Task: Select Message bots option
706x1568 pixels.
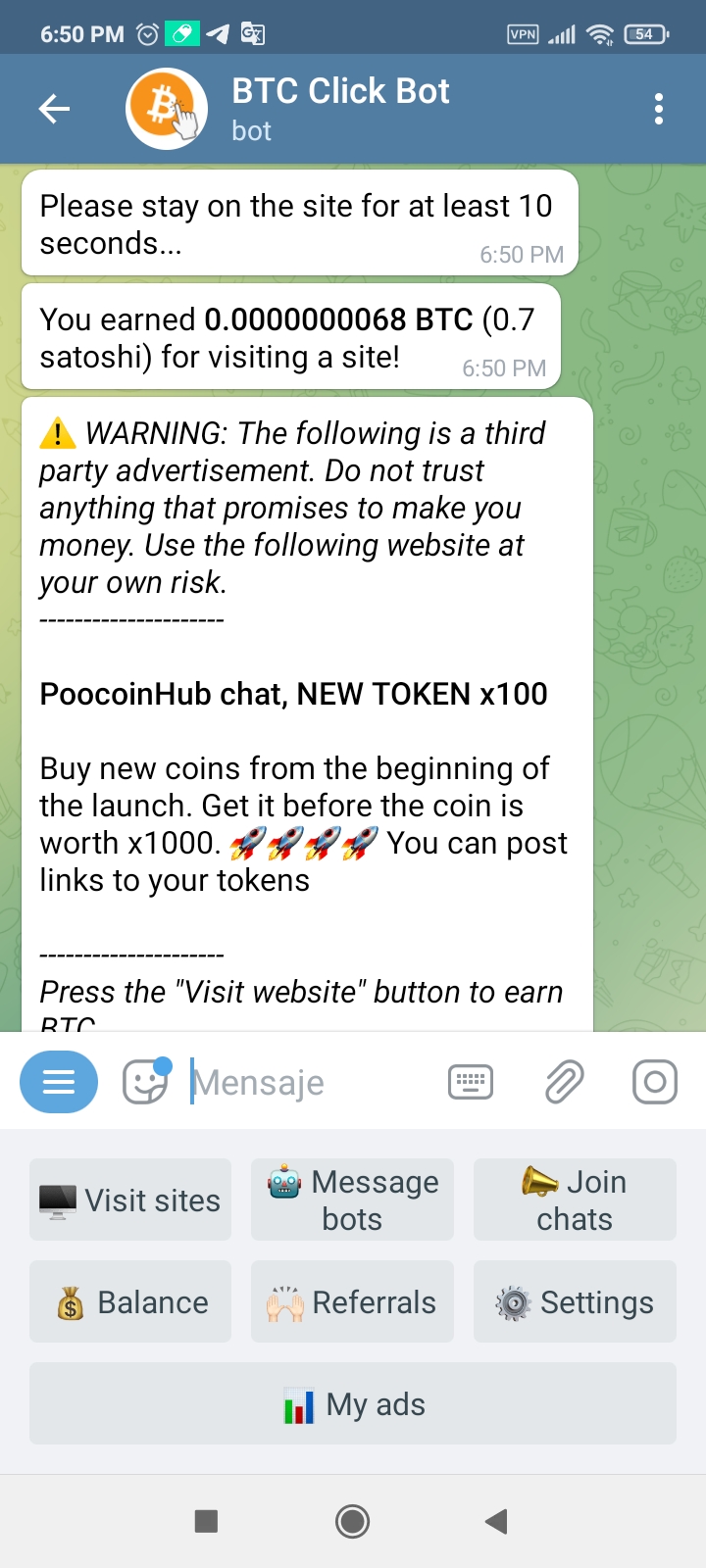Action: [x=352, y=1200]
